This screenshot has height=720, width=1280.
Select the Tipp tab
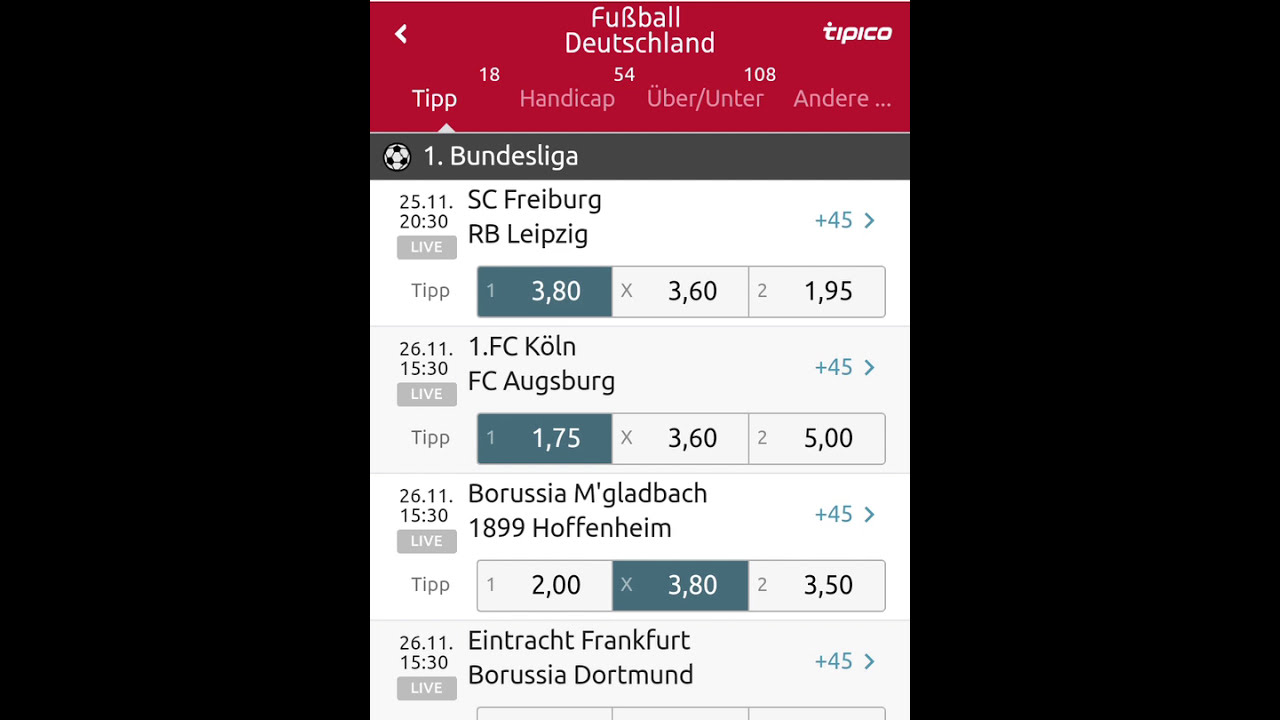click(434, 98)
